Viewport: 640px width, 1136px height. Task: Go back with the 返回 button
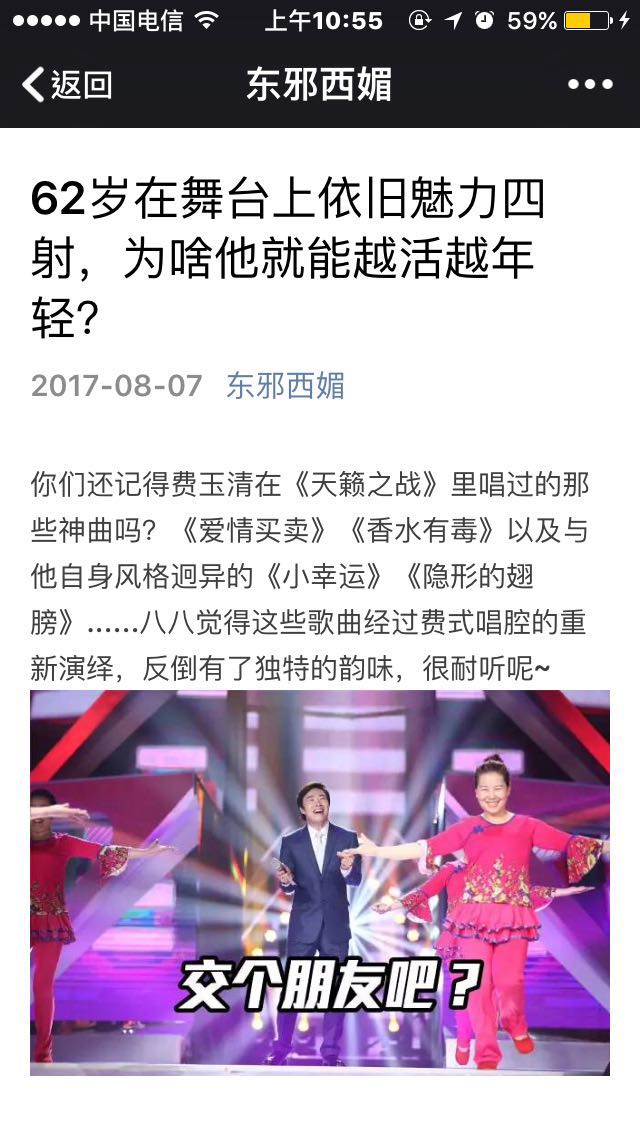pos(66,85)
